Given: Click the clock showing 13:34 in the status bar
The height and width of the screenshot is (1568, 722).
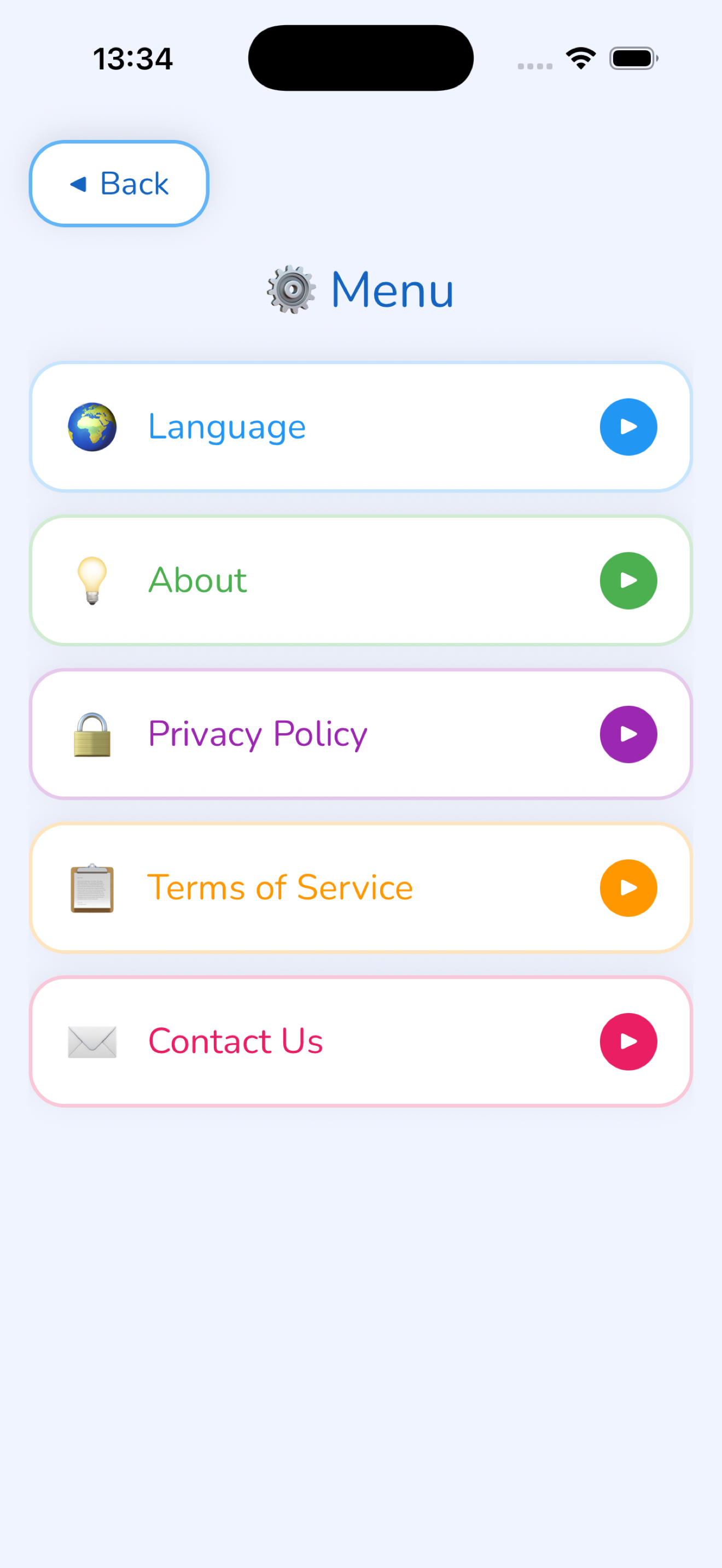Looking at the screenshot, I should pyautogui.click(x=133, y=58).
